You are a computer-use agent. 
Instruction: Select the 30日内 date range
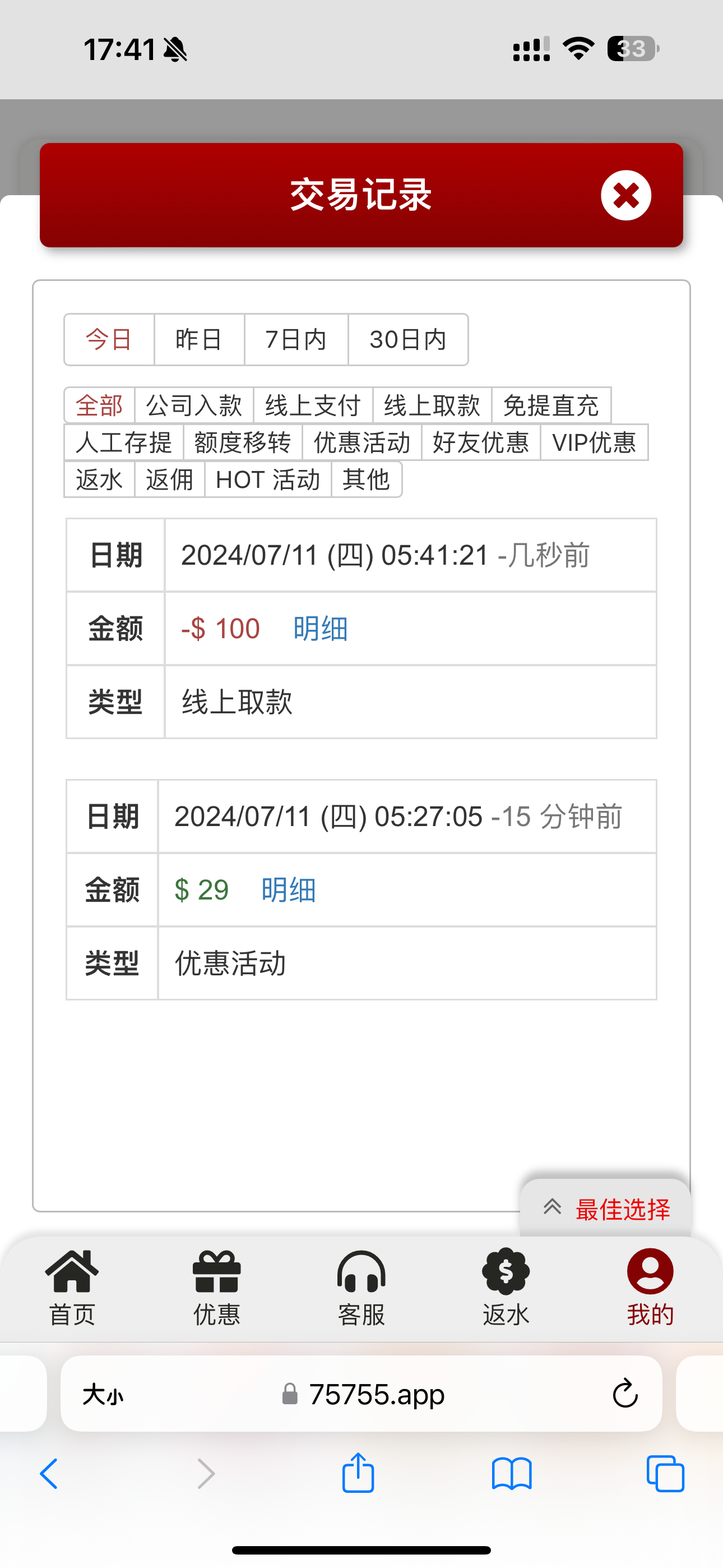(408, 340)
